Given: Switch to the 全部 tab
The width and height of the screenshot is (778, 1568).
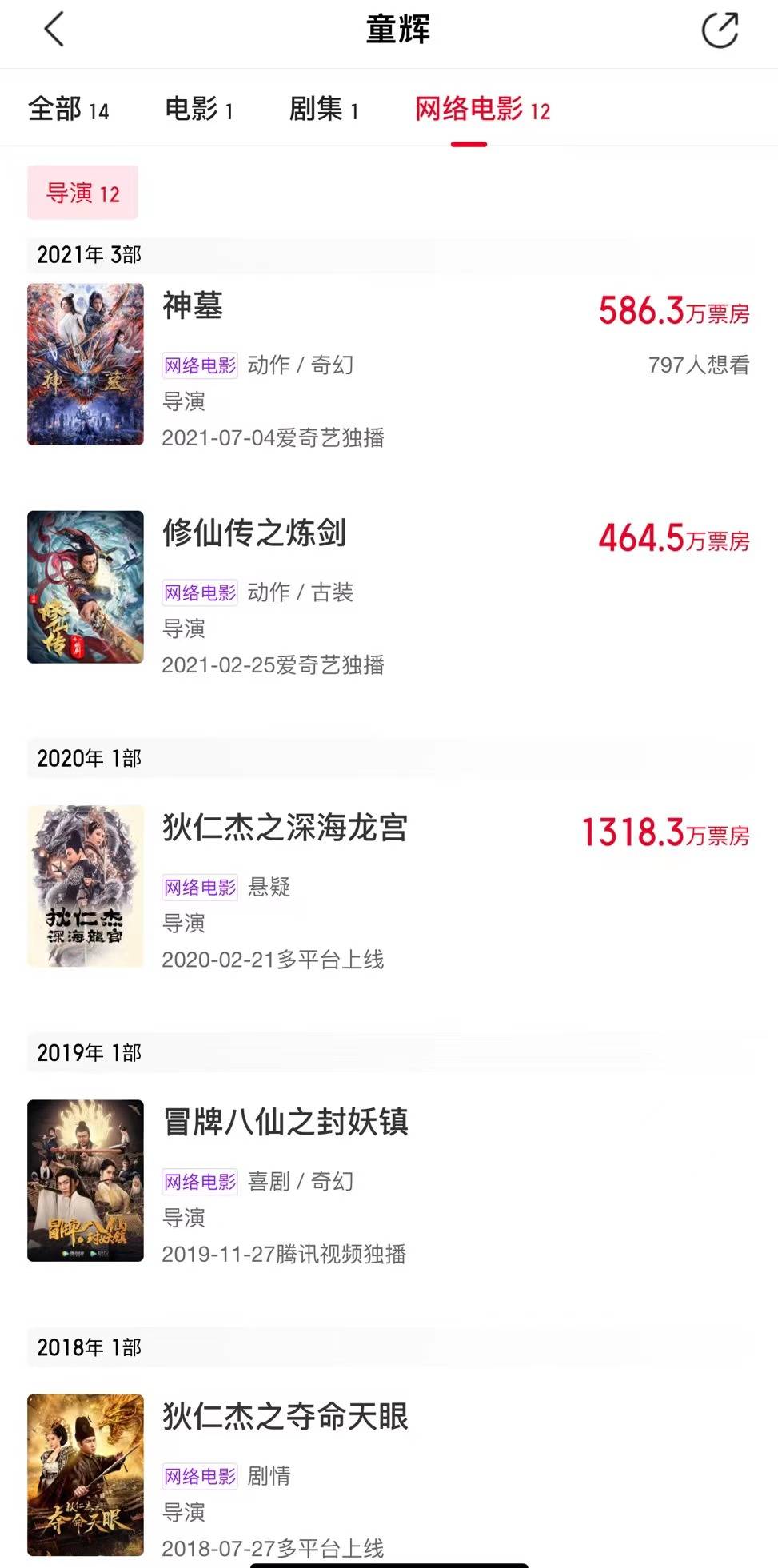Looking at the screenshot, I should [x=68, y=109].
